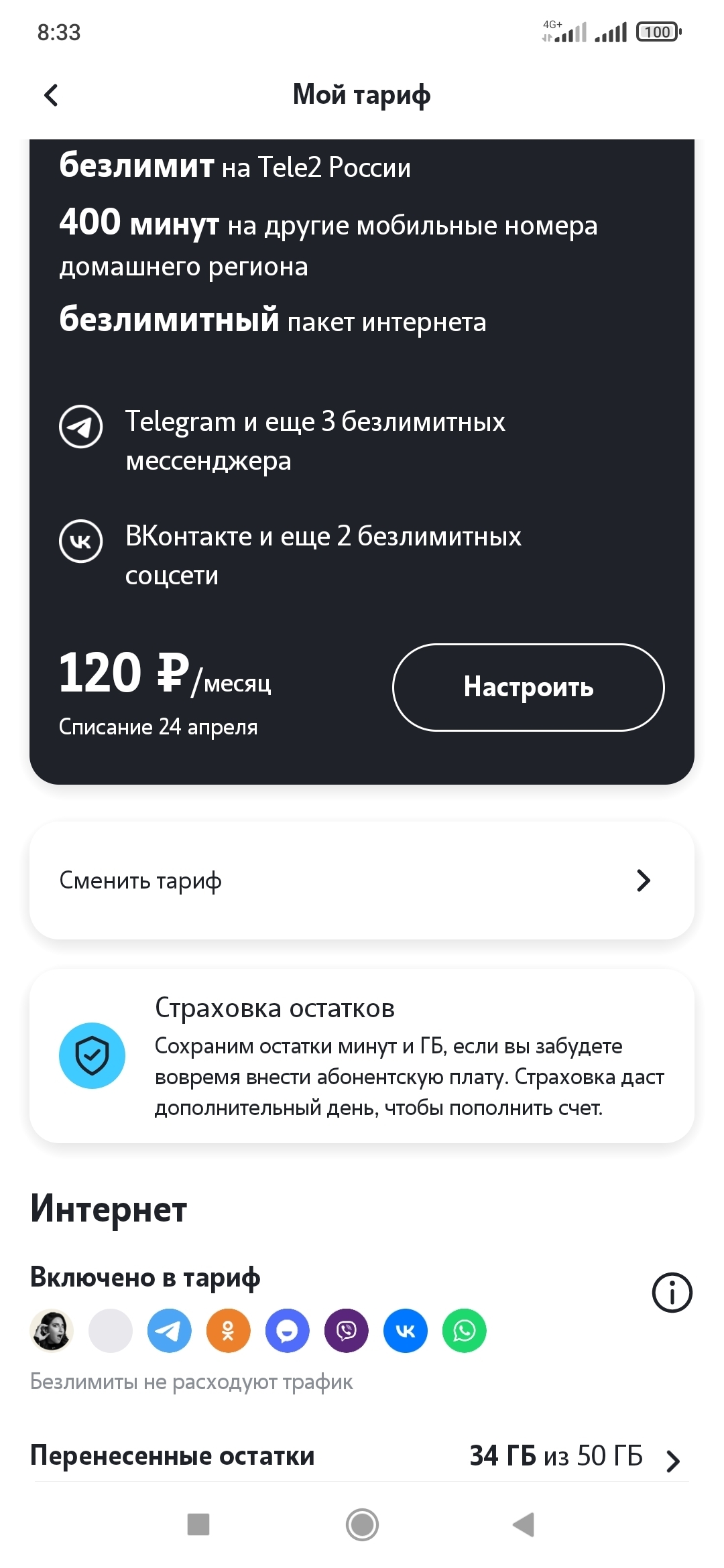This screenshot has width=724, height=1568.
Task: Go back from the Мой тариф screen
Action: point(51,95)
